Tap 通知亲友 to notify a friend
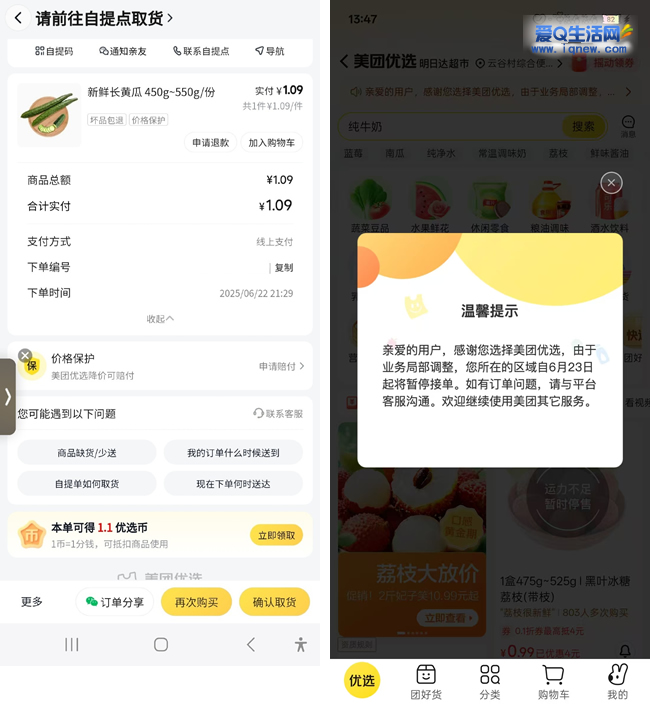Image resolution: width=650 pixels, height=704 pixels. (x=122, y=51)
